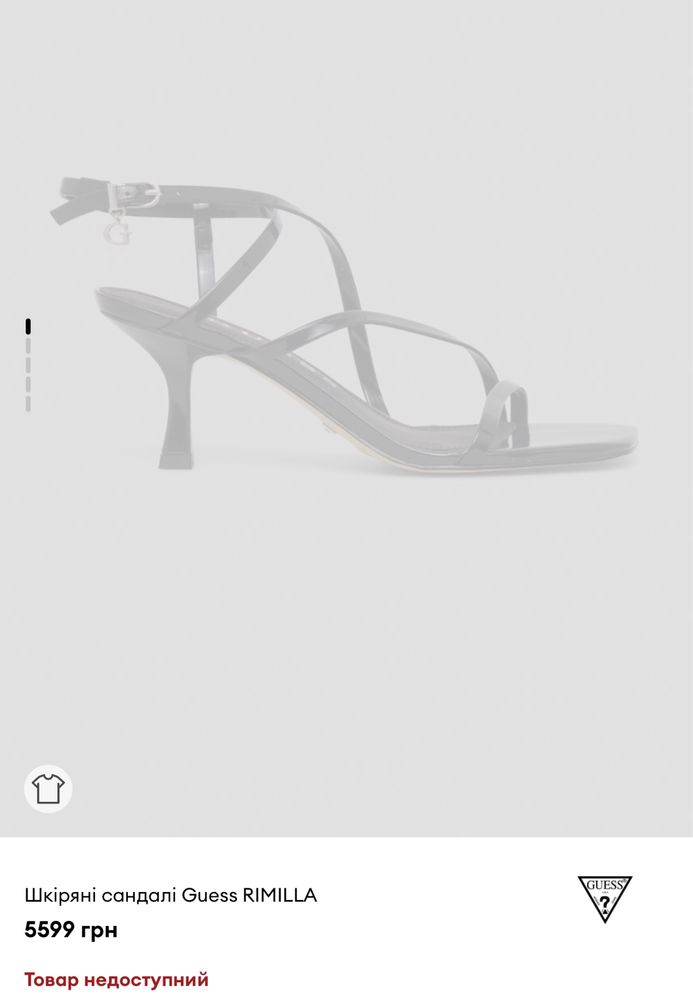
Task: Open the Guess brand logo
Action: point(604,898)
